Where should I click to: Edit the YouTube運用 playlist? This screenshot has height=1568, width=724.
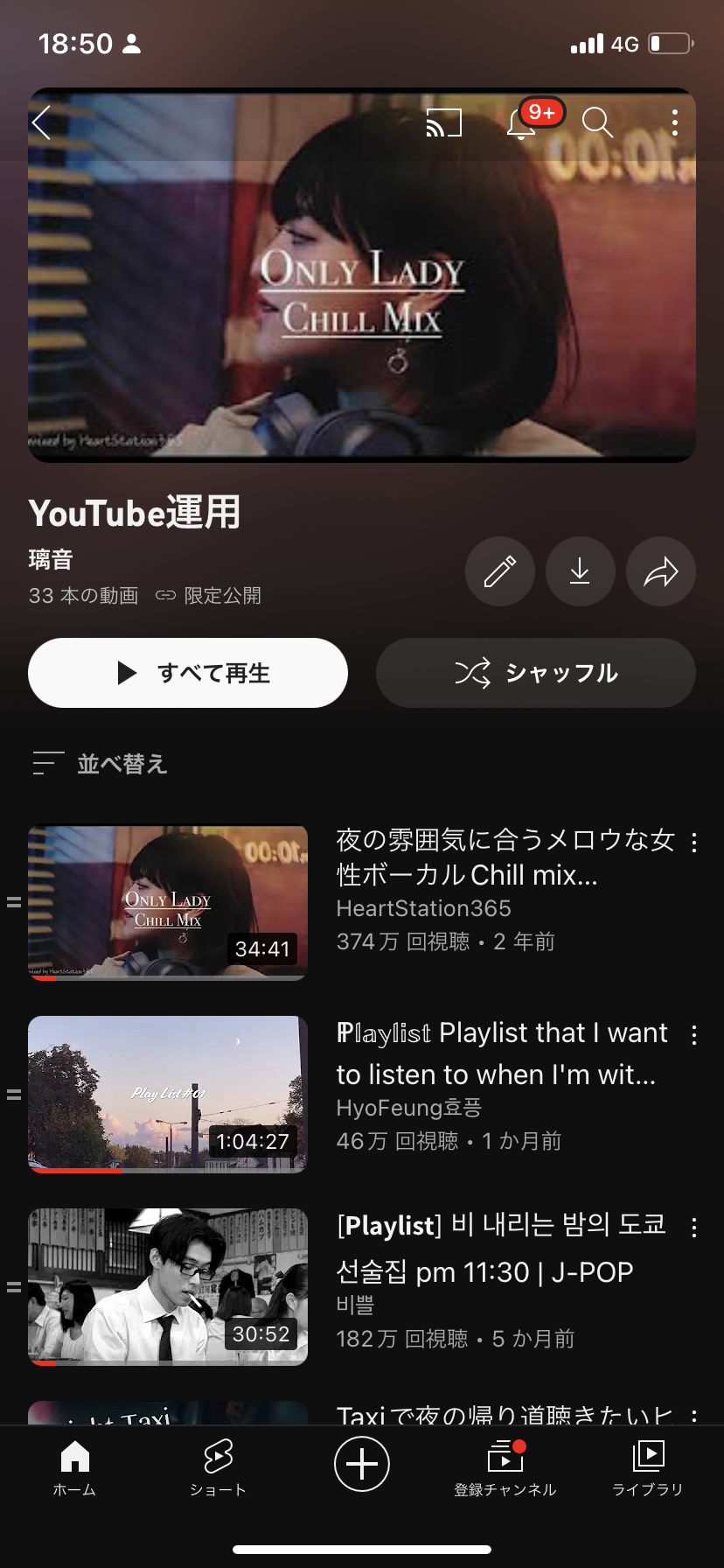coord(499,572)
